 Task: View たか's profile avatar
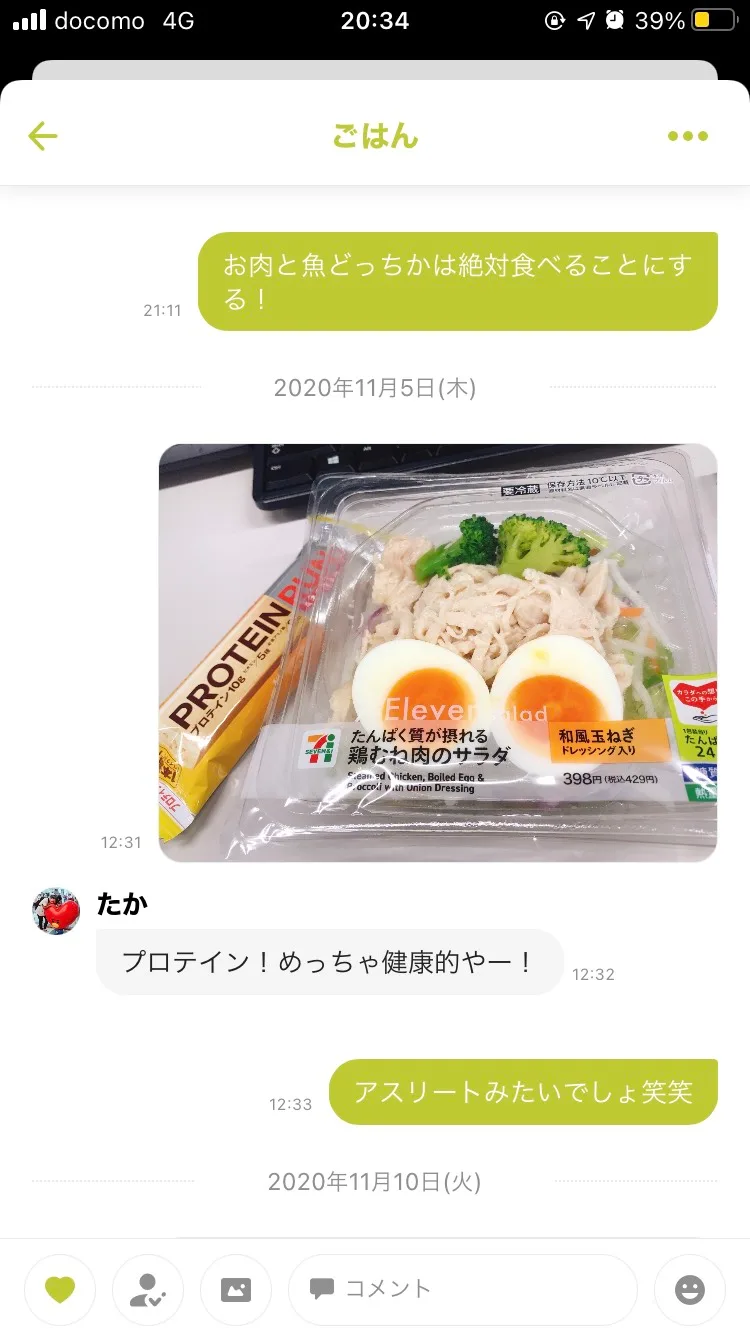[56, 911]
